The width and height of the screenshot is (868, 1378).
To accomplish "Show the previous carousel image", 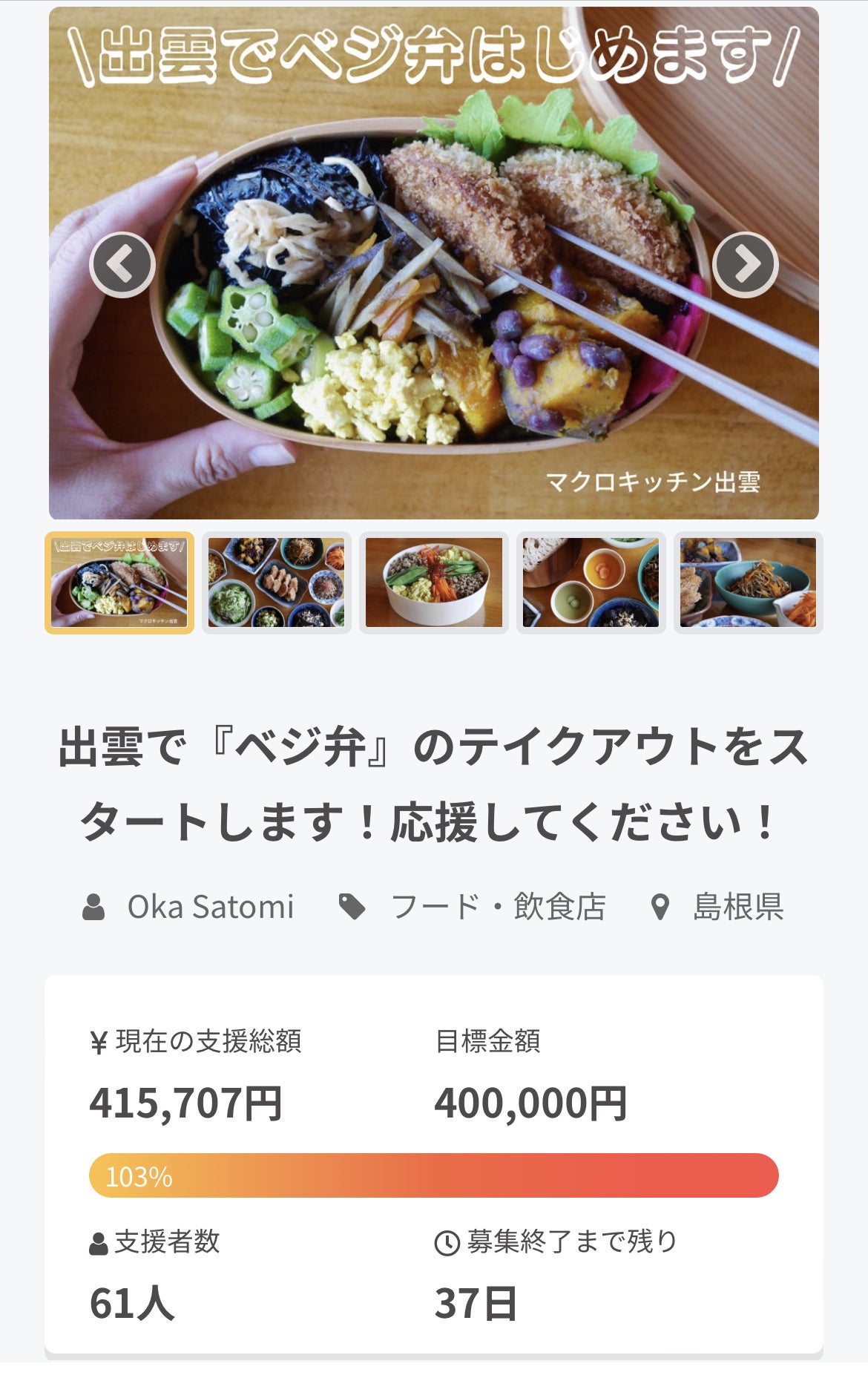I will point(122,265).
